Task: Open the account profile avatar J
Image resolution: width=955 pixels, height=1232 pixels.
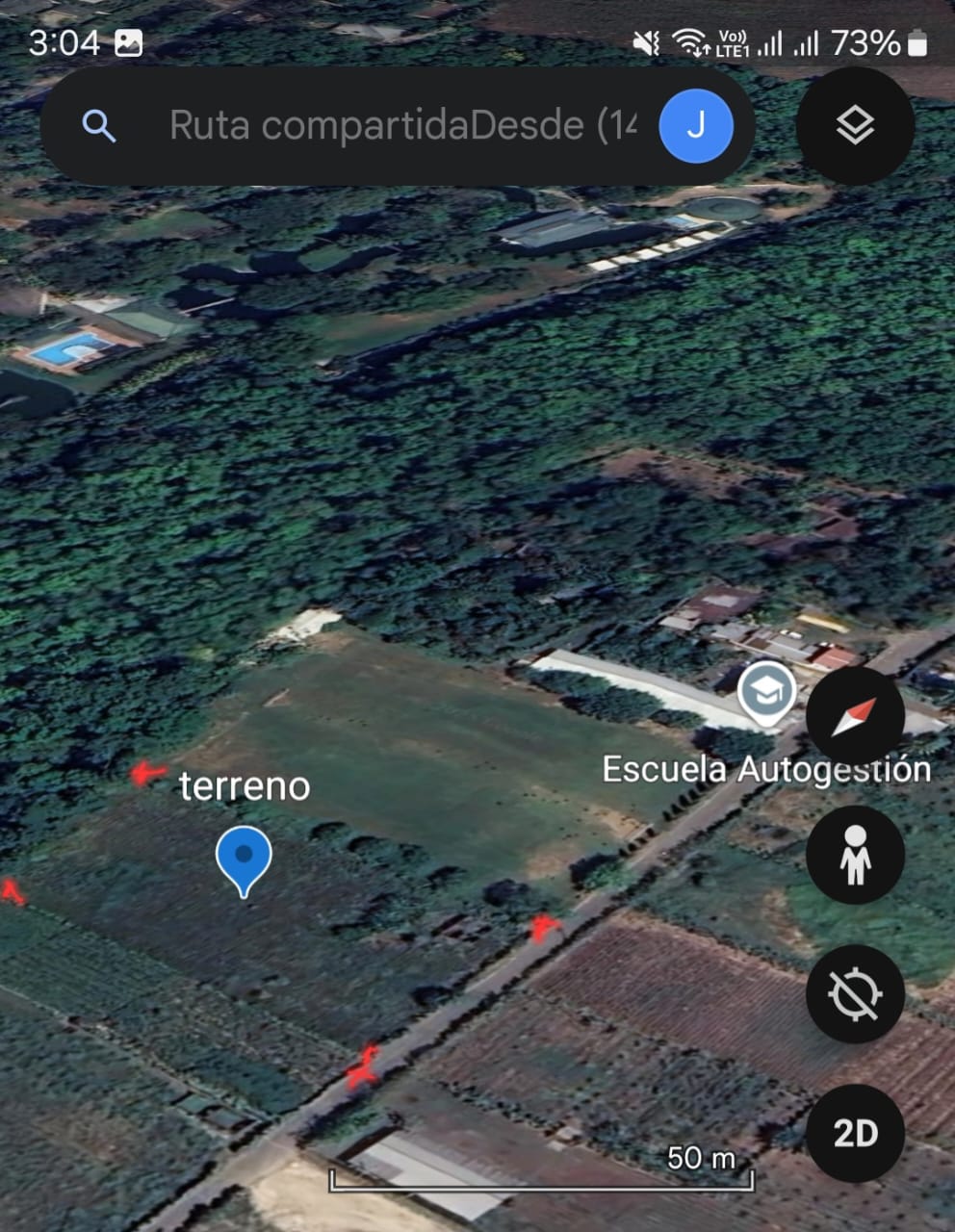Action: click(x=696, y=126)
